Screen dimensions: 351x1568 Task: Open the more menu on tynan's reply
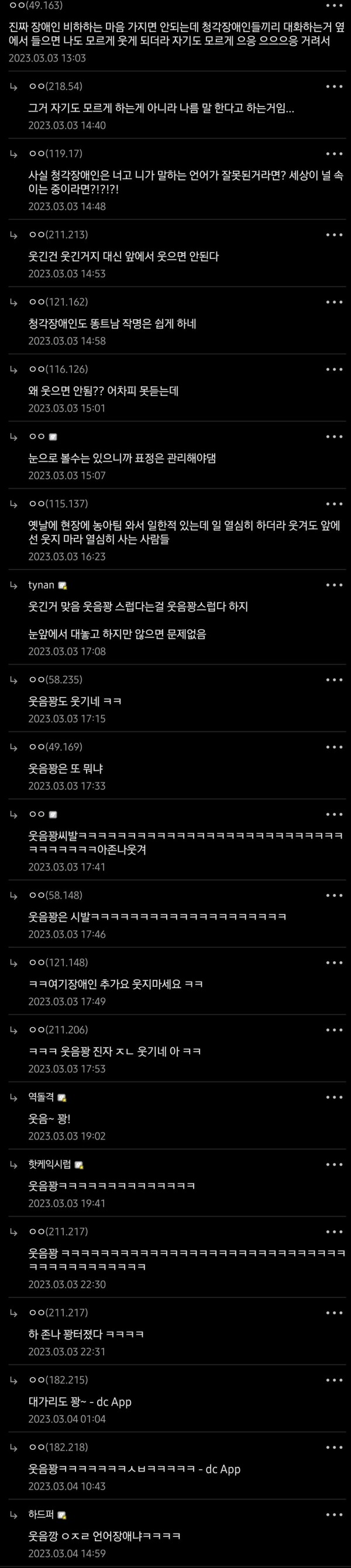334,585
